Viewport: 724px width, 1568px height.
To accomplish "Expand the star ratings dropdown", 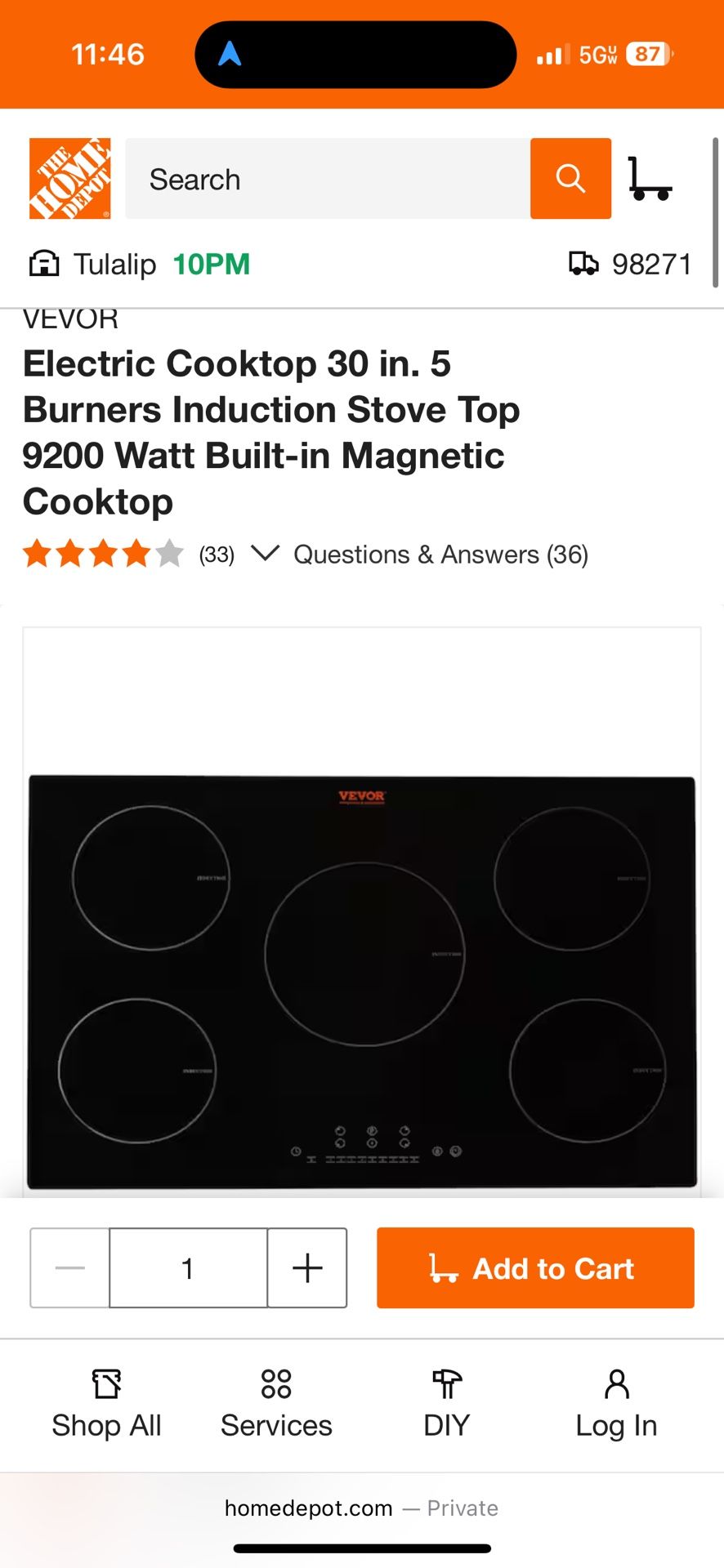I will [x=265, y=554].
